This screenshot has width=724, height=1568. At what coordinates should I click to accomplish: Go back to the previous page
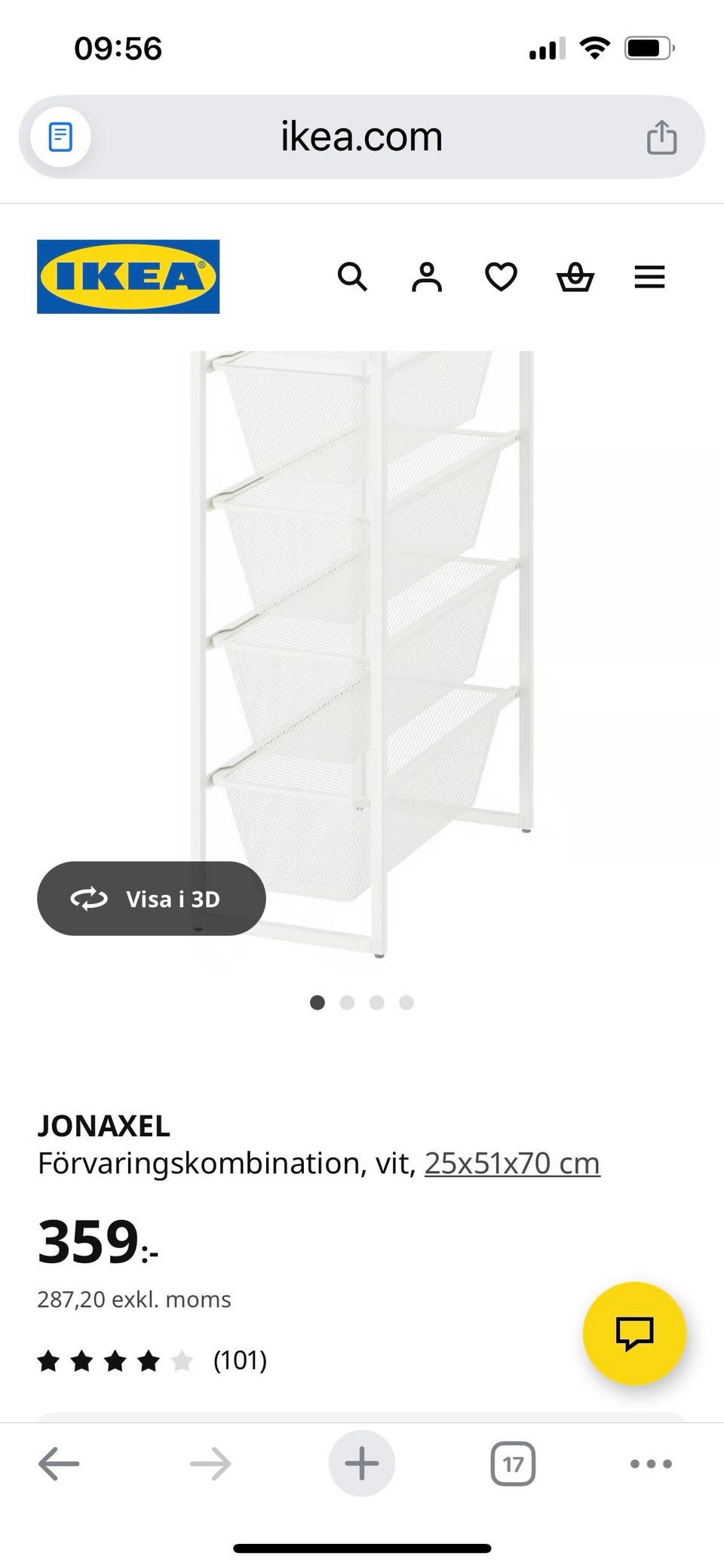pyautogui.click(x=59, y=1464)
